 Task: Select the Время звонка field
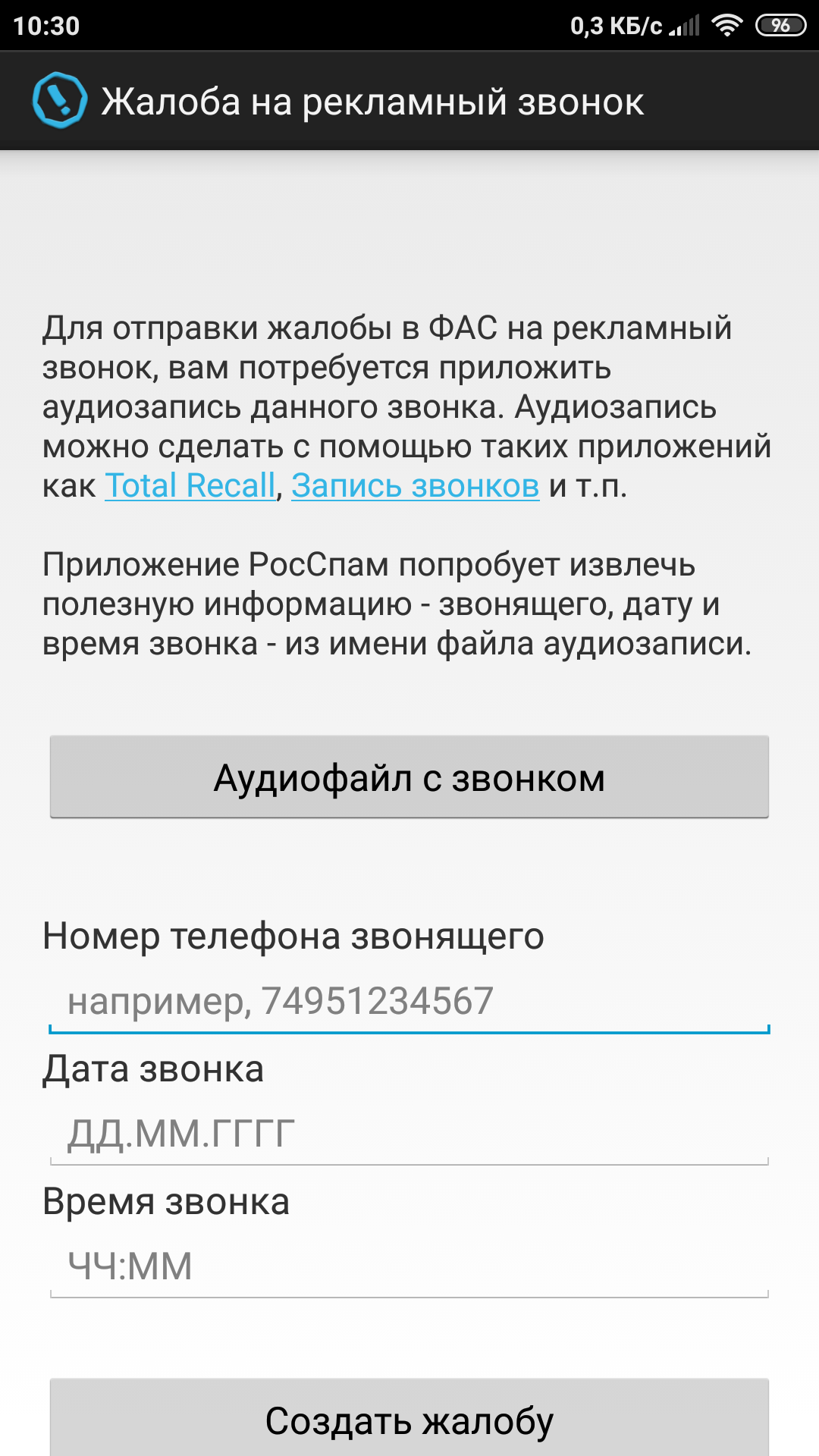point(409,1266)
